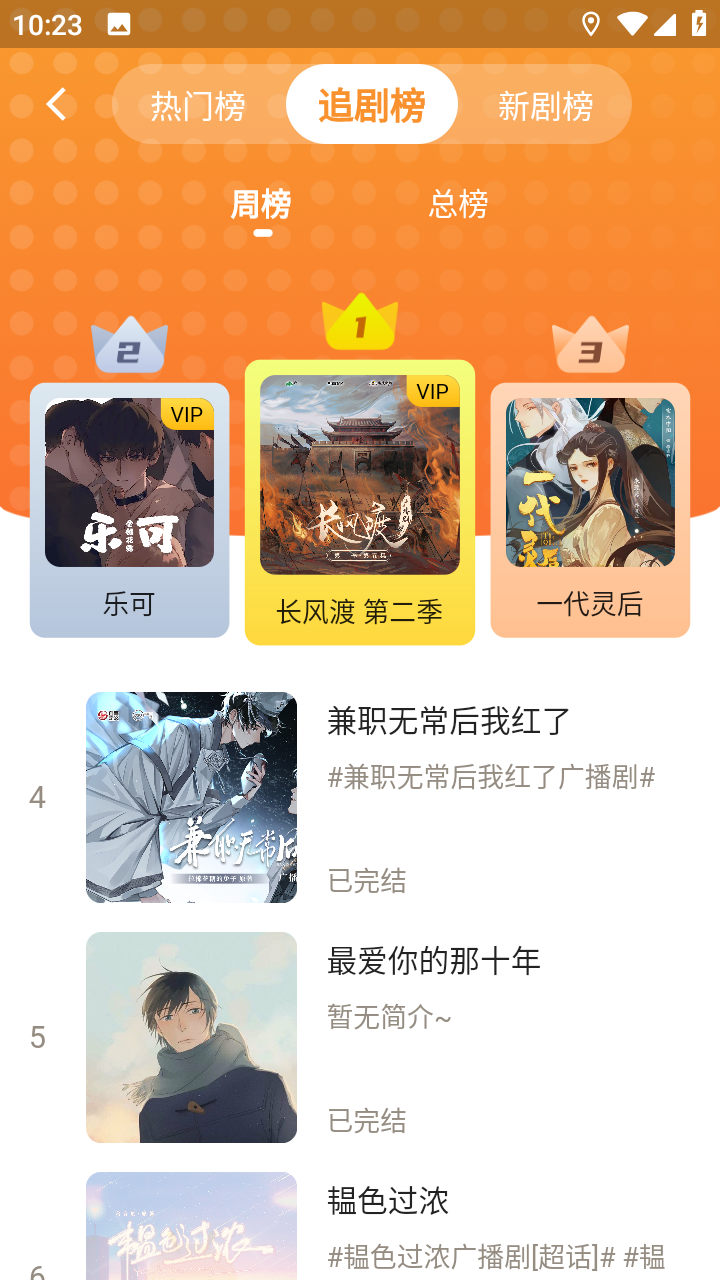Switch to the 新剧榜 tab
The height and width of the screenshot is (1280, 720).
tap(545, 103)
